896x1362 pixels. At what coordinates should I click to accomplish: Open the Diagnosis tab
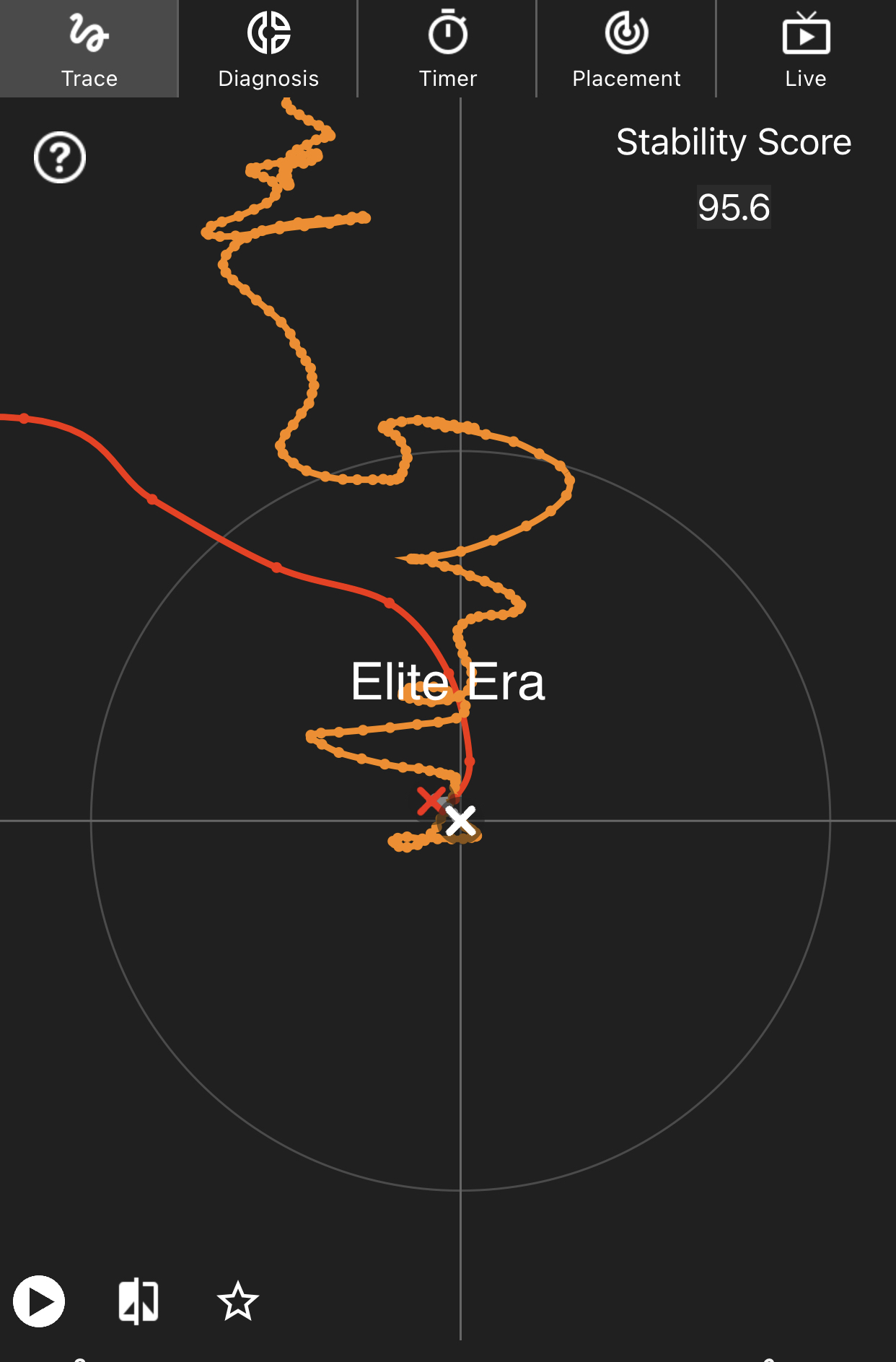tap(268, 49)
